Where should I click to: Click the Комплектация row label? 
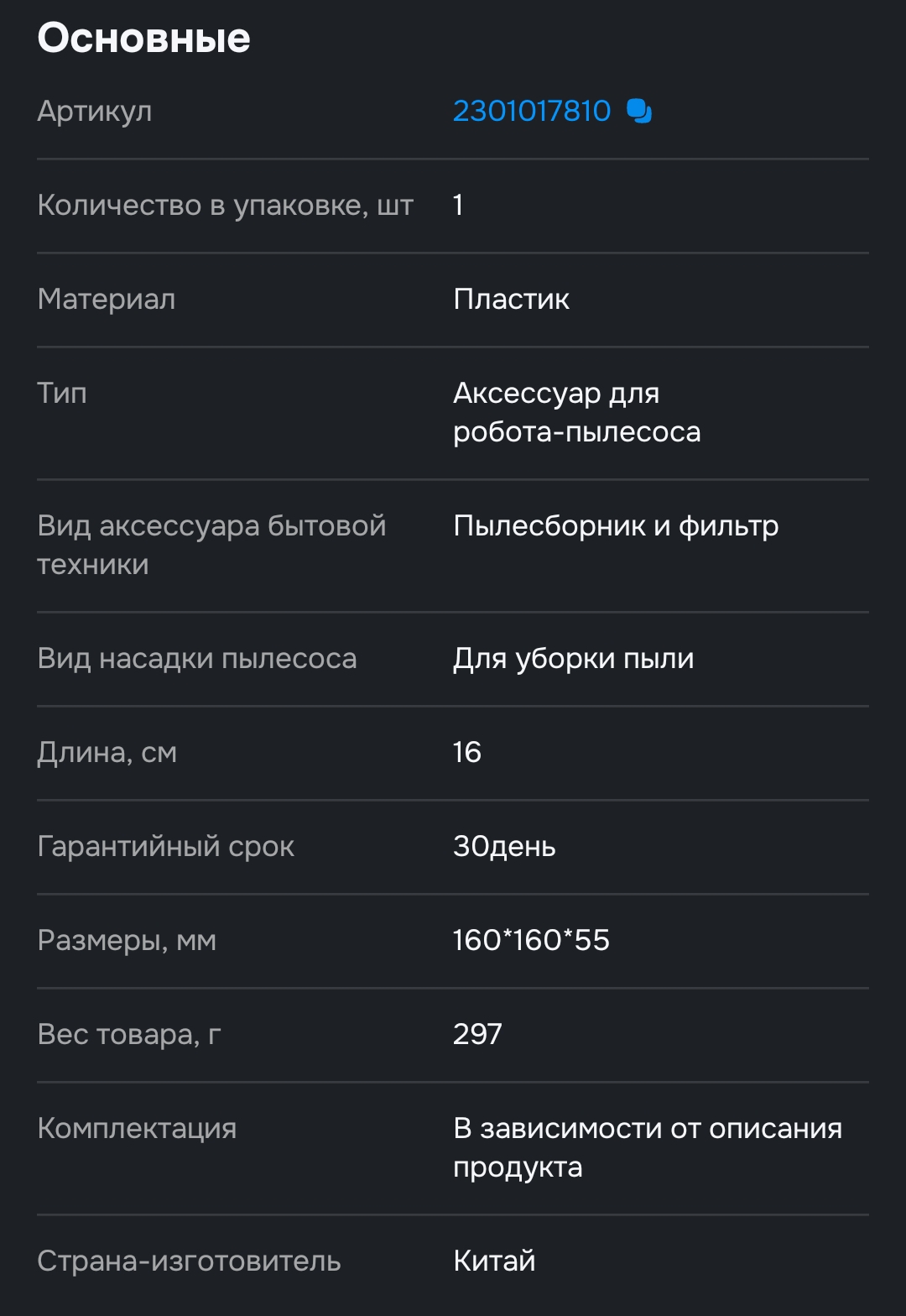pyautogui.click(x=136, y=1129)
